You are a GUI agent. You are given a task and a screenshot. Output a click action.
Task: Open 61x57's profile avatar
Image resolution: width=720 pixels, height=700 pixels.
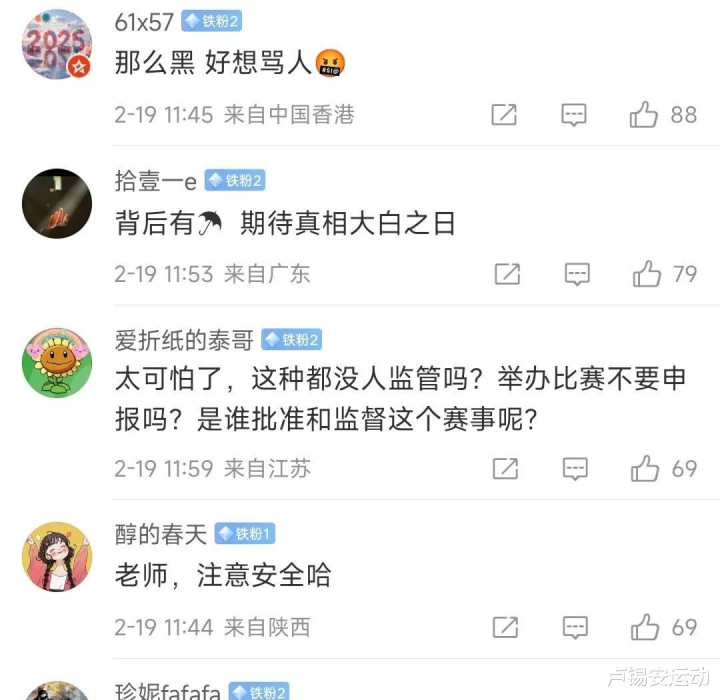click(x=56, y=44)
